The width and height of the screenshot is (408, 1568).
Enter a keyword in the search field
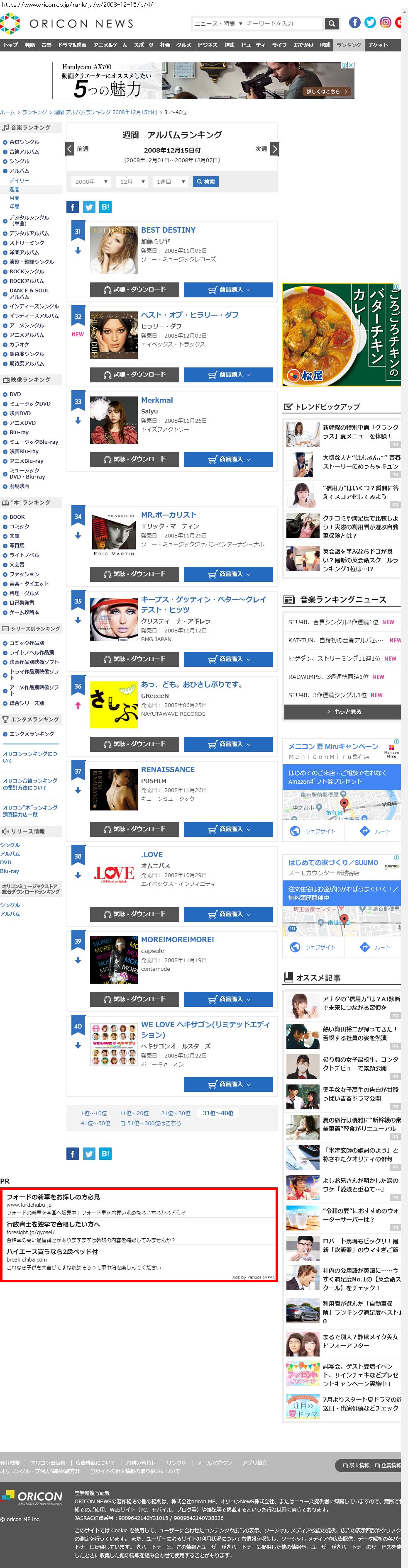(283, 24)
